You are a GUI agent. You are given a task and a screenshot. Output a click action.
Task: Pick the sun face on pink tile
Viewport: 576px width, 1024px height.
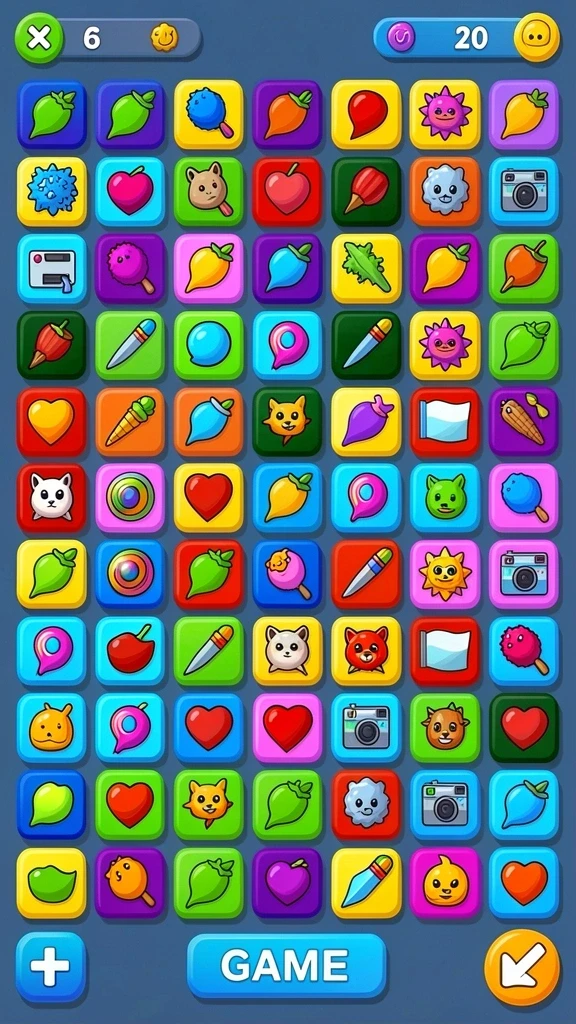445,575
